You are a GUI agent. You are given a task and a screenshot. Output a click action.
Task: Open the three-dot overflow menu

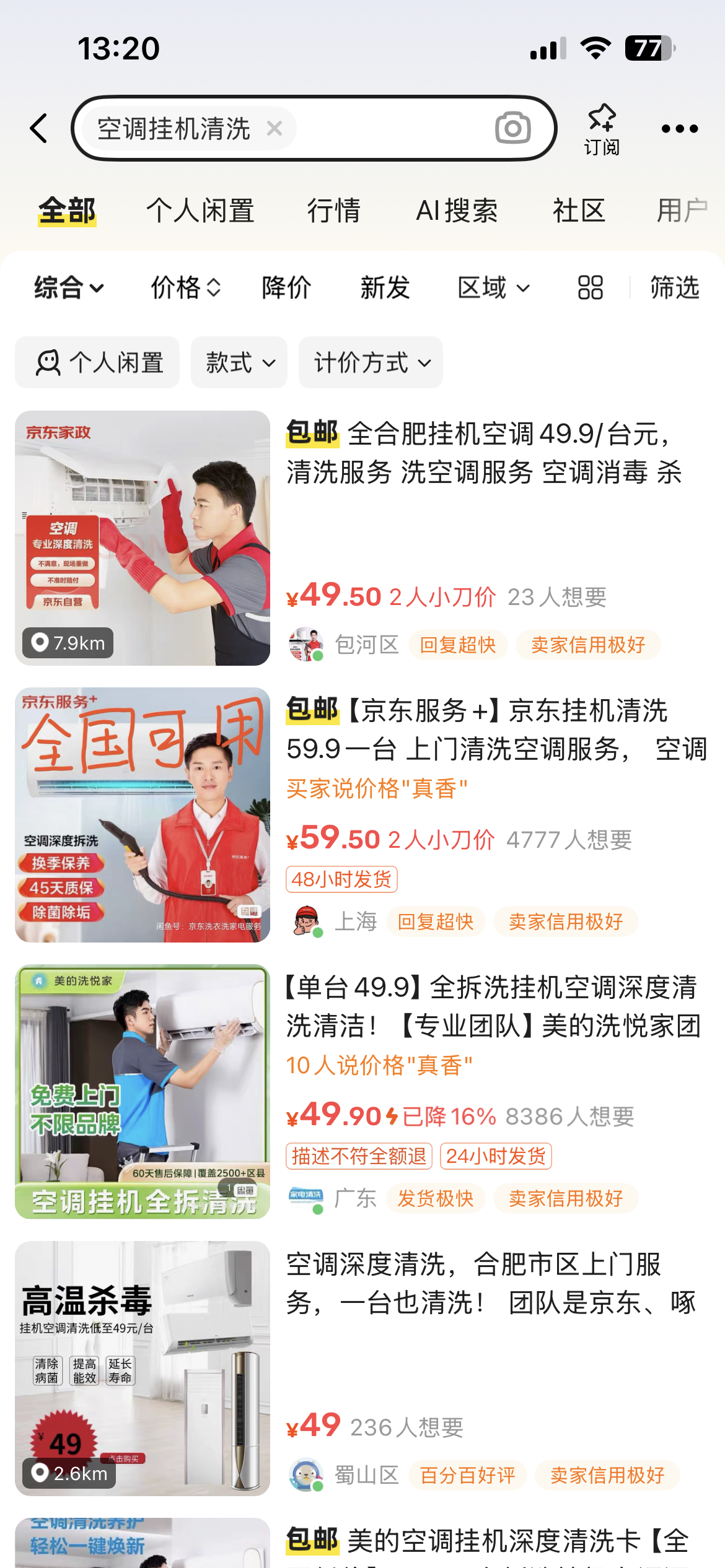click(x=680, y=129)
